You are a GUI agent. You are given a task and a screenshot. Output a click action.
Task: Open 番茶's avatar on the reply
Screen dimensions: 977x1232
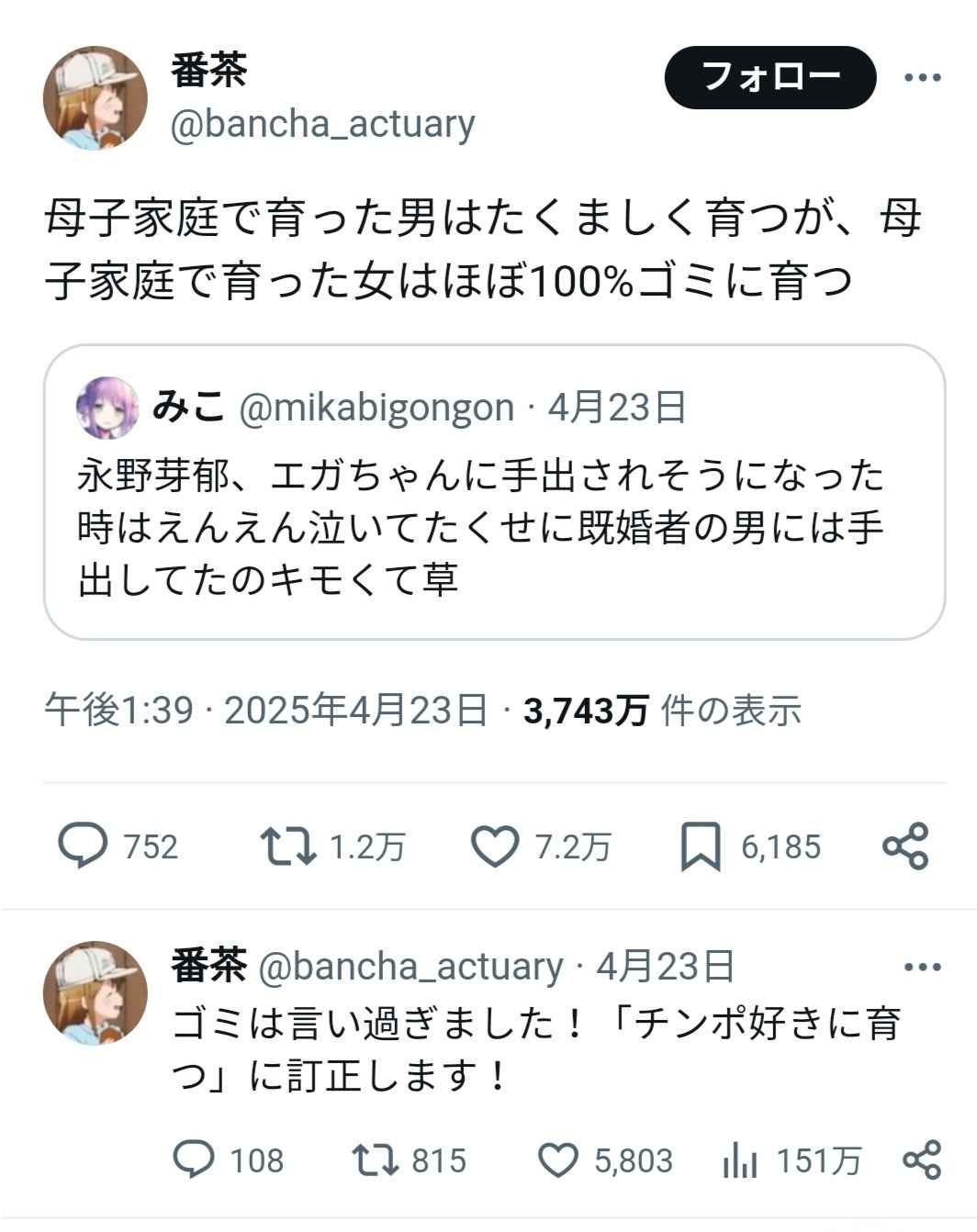point(95,993)
